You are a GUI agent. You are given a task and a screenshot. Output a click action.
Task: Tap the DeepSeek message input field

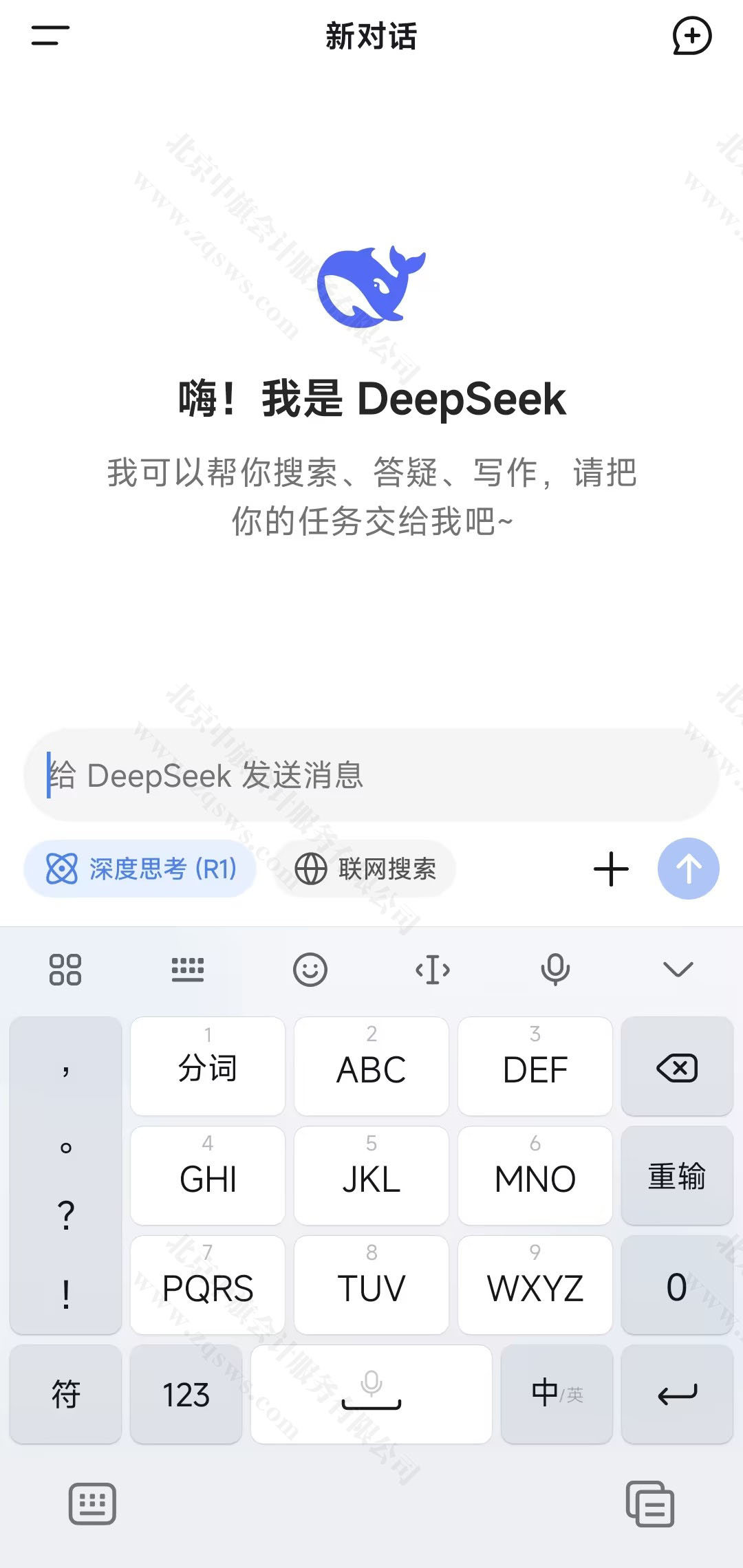coord(371,776)
